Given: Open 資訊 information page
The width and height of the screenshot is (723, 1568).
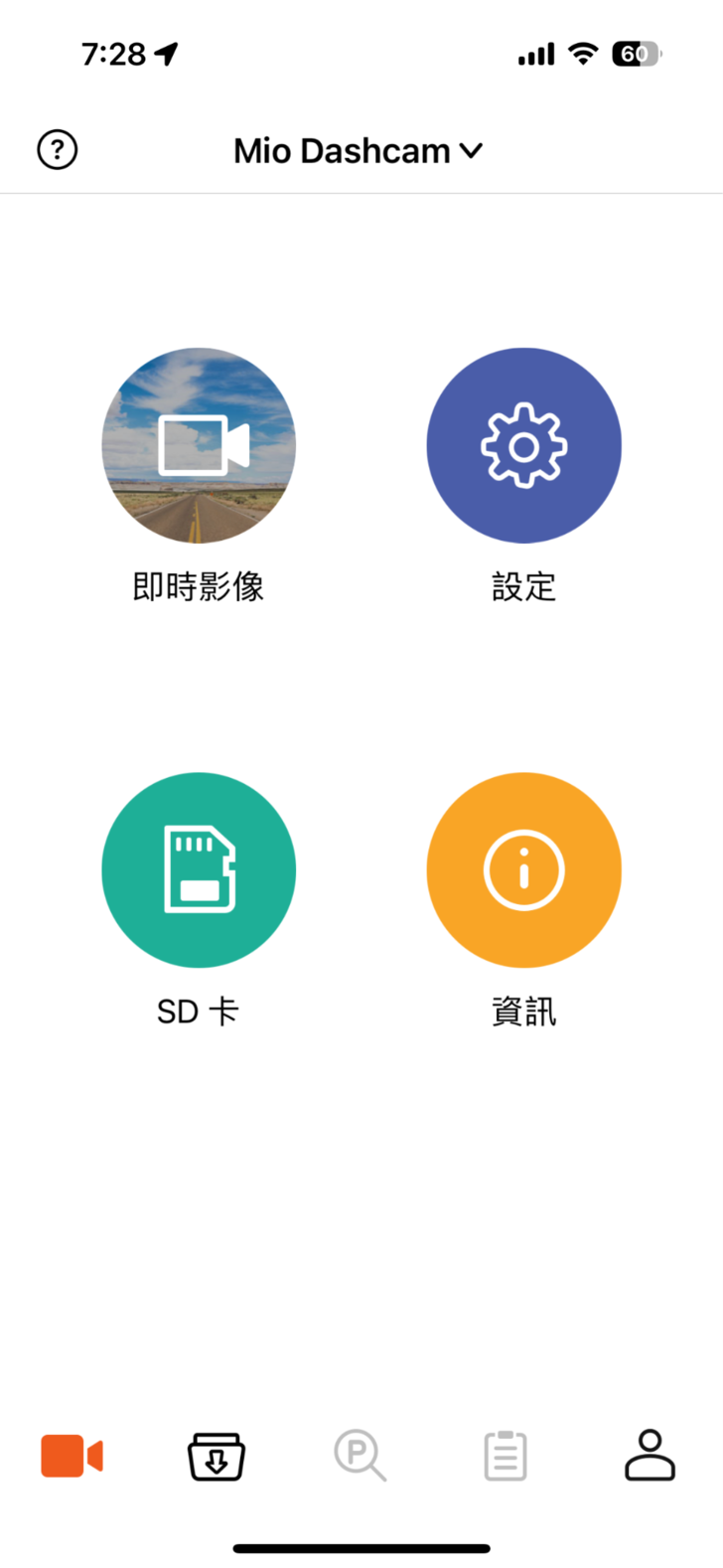Looking at the screenshot, I should 523,869.
